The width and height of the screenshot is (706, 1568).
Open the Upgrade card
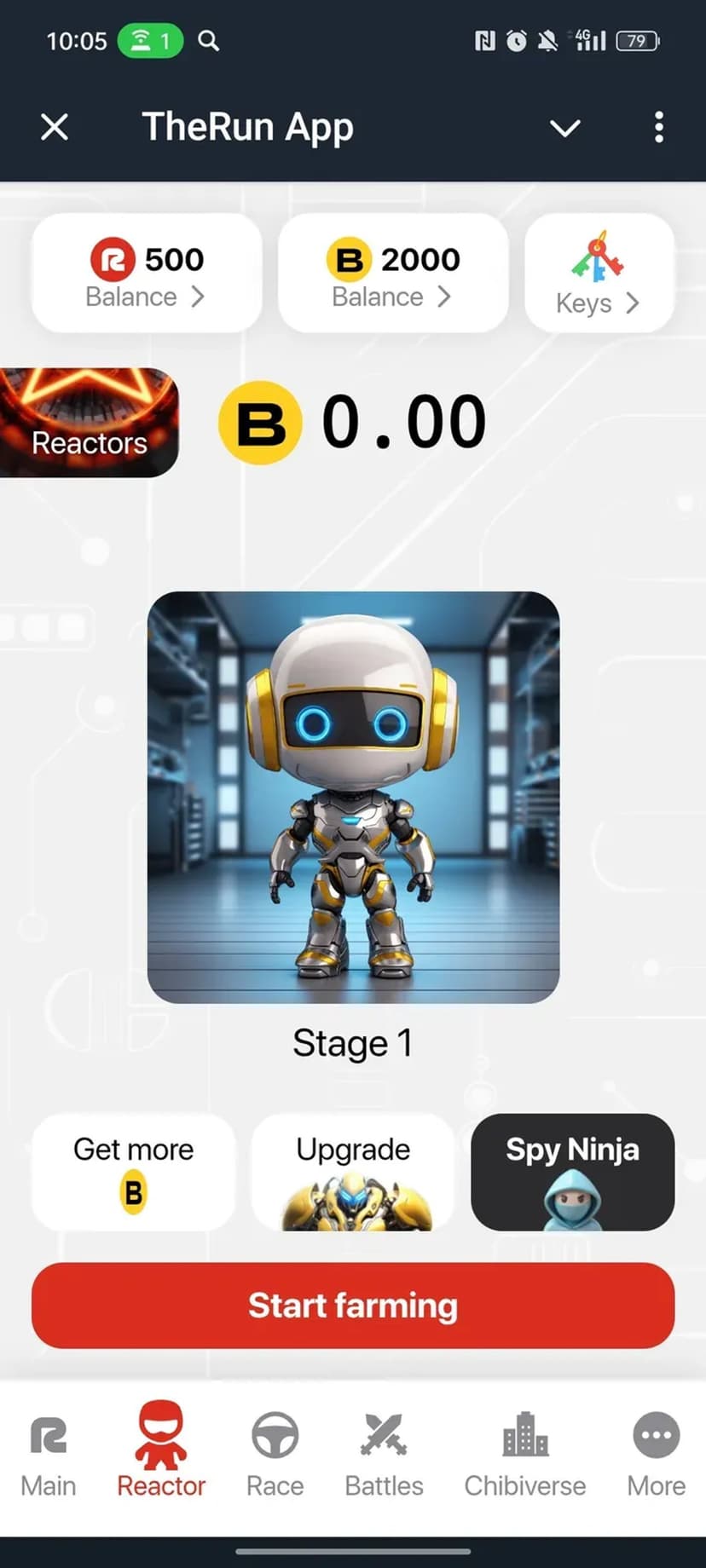(353, 1172)
